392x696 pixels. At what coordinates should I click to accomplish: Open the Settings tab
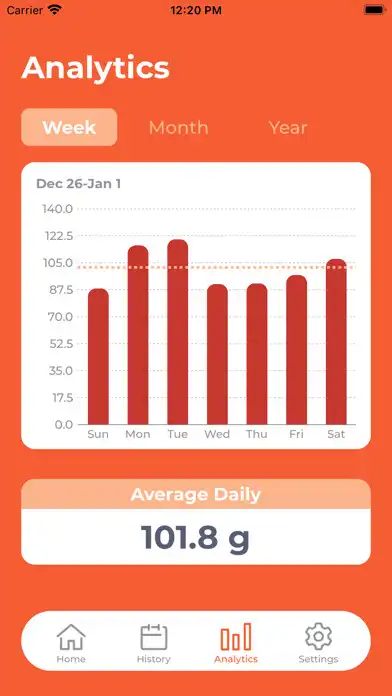[318, 643]
